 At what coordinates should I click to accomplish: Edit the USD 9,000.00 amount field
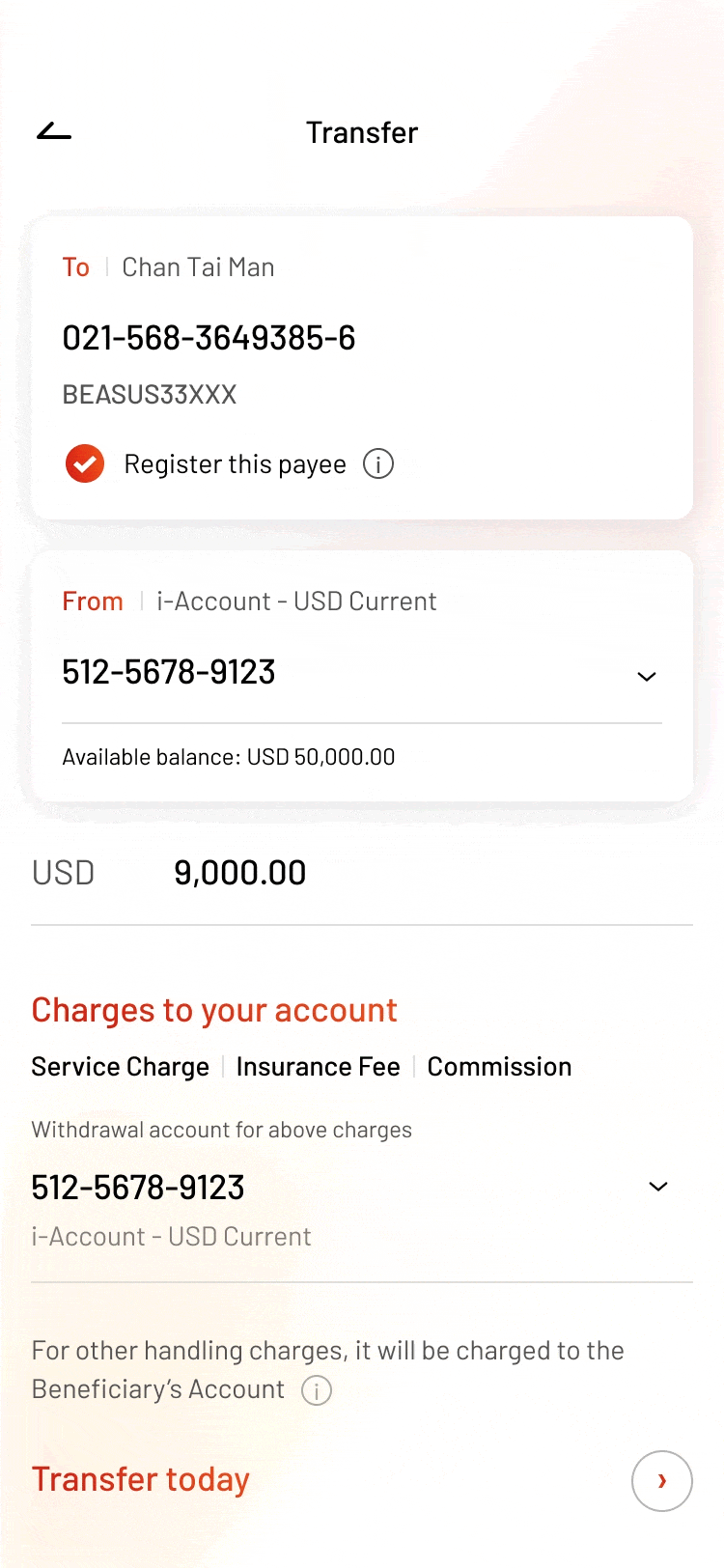(x=362, y=873)
